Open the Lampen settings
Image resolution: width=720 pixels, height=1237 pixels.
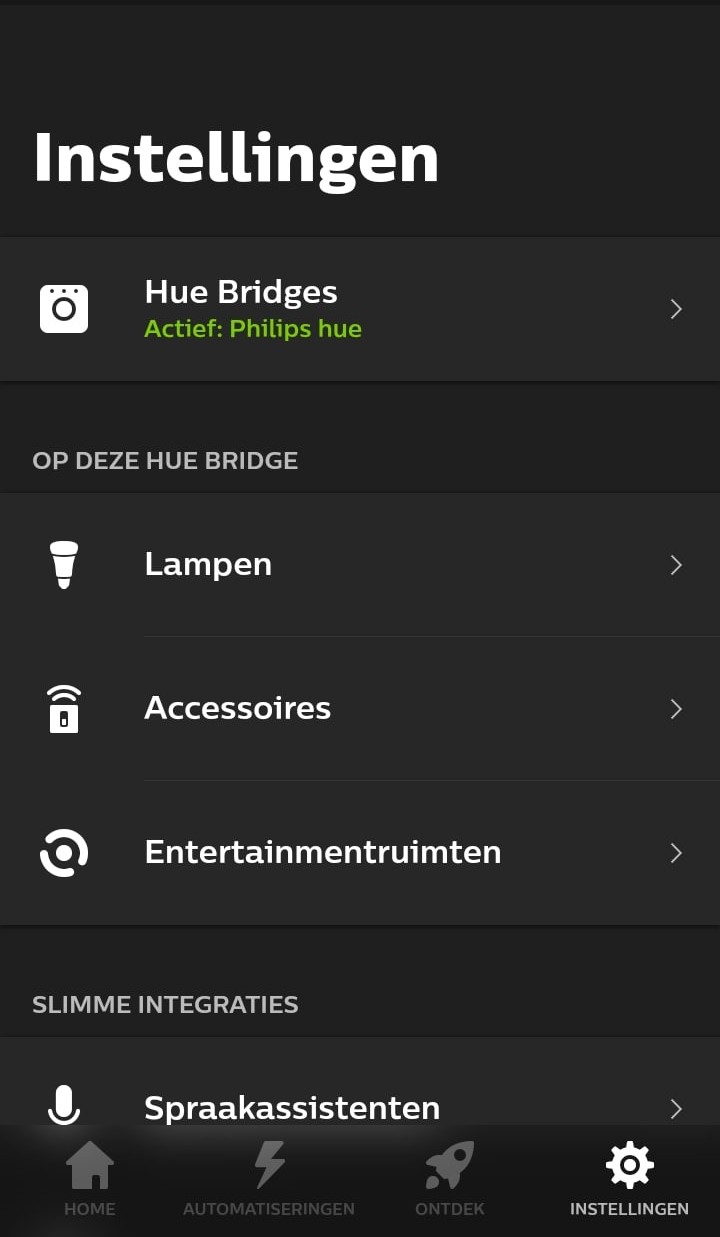click(x=360, y=565)
